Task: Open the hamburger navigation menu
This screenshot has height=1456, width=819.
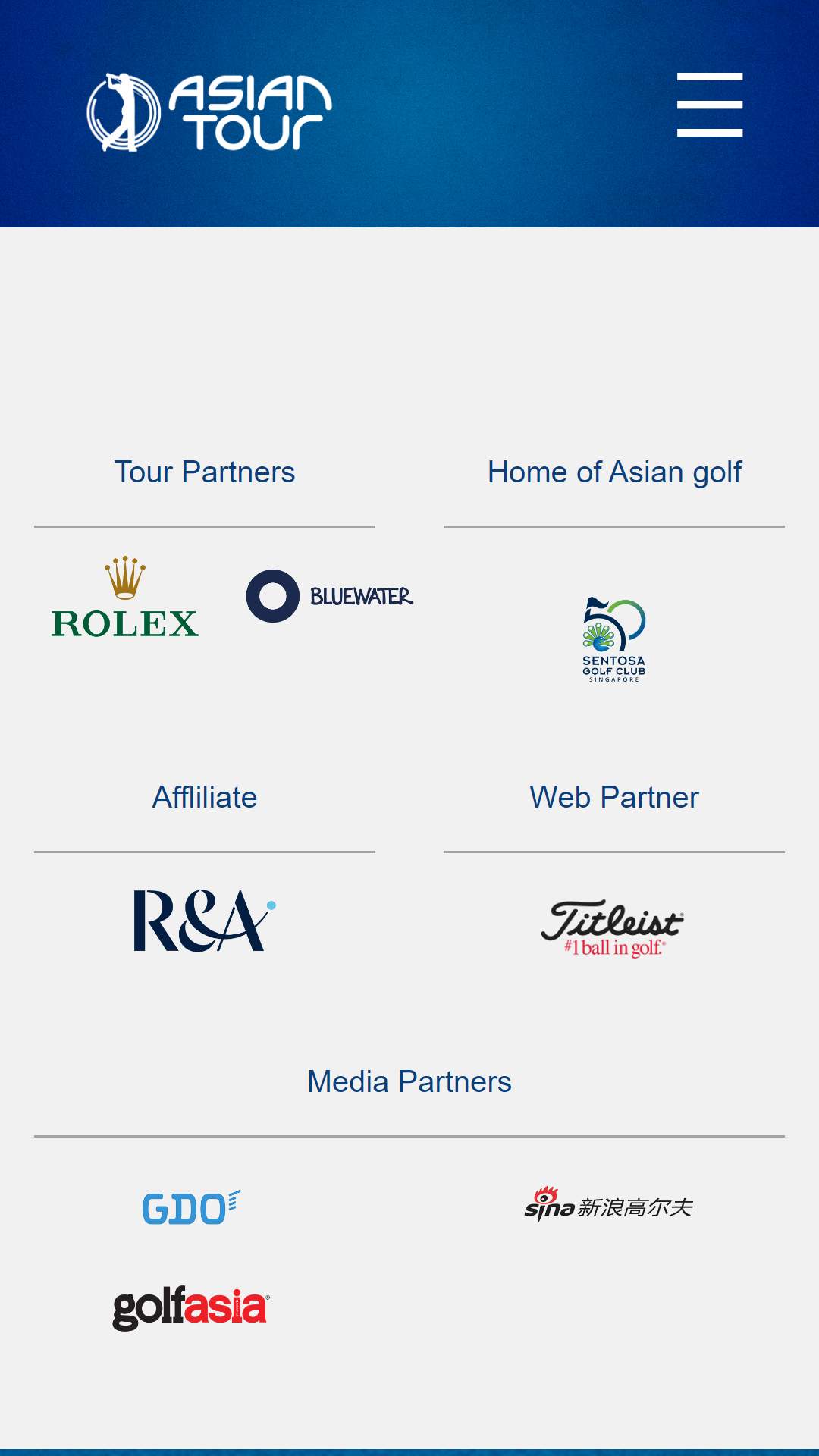Action: pyautogui.click(x=710, y=105)
